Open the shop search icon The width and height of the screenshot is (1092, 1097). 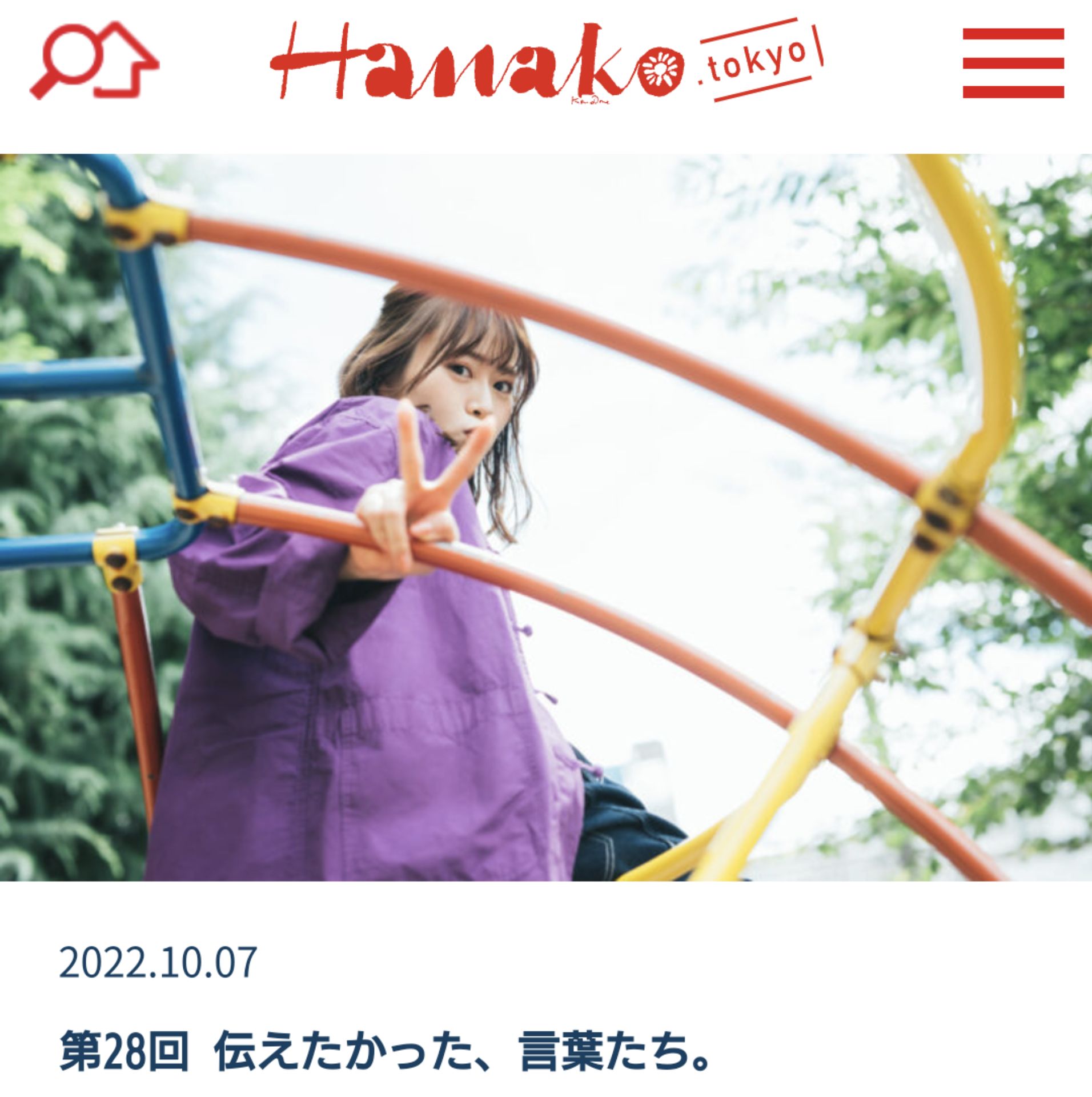pos(94,61)
